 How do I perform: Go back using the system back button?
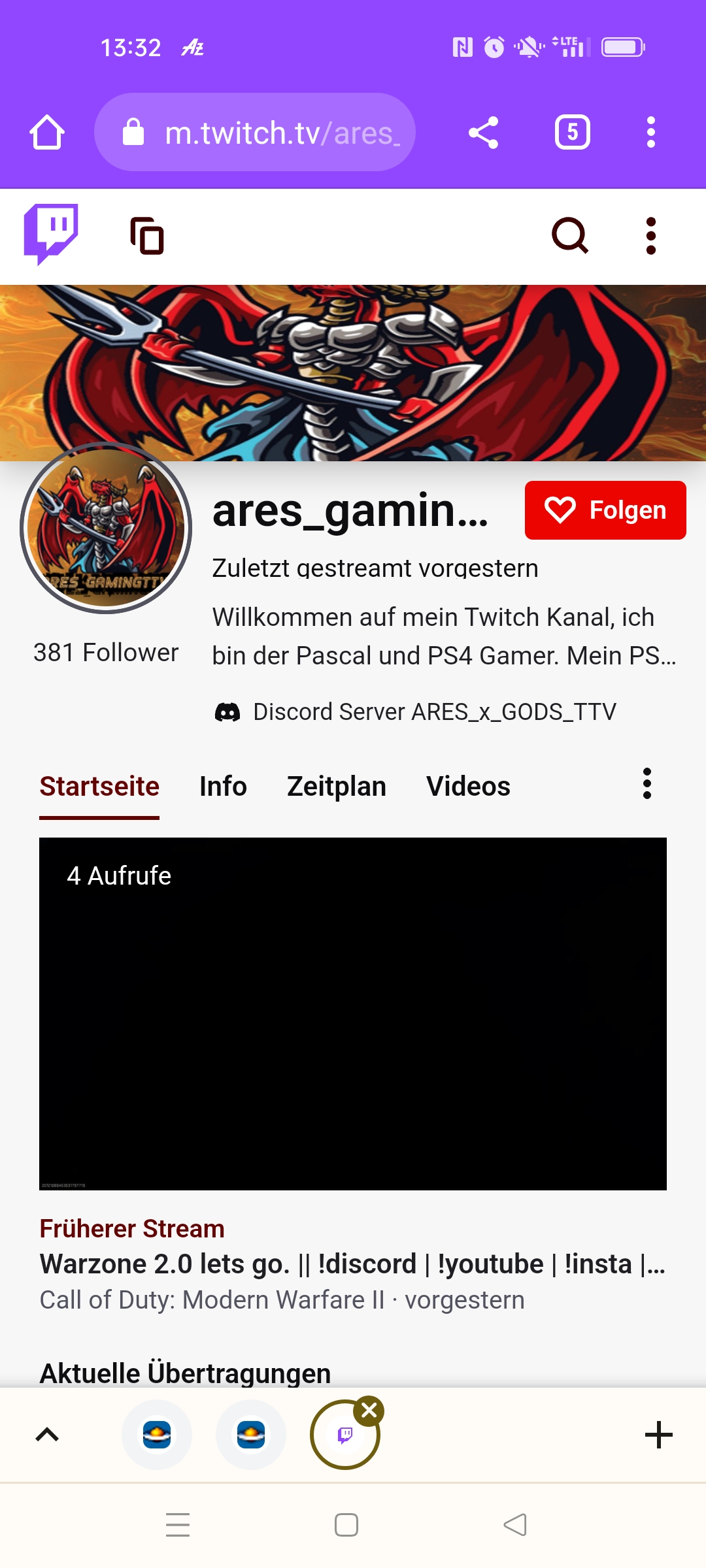point(515,1525)
